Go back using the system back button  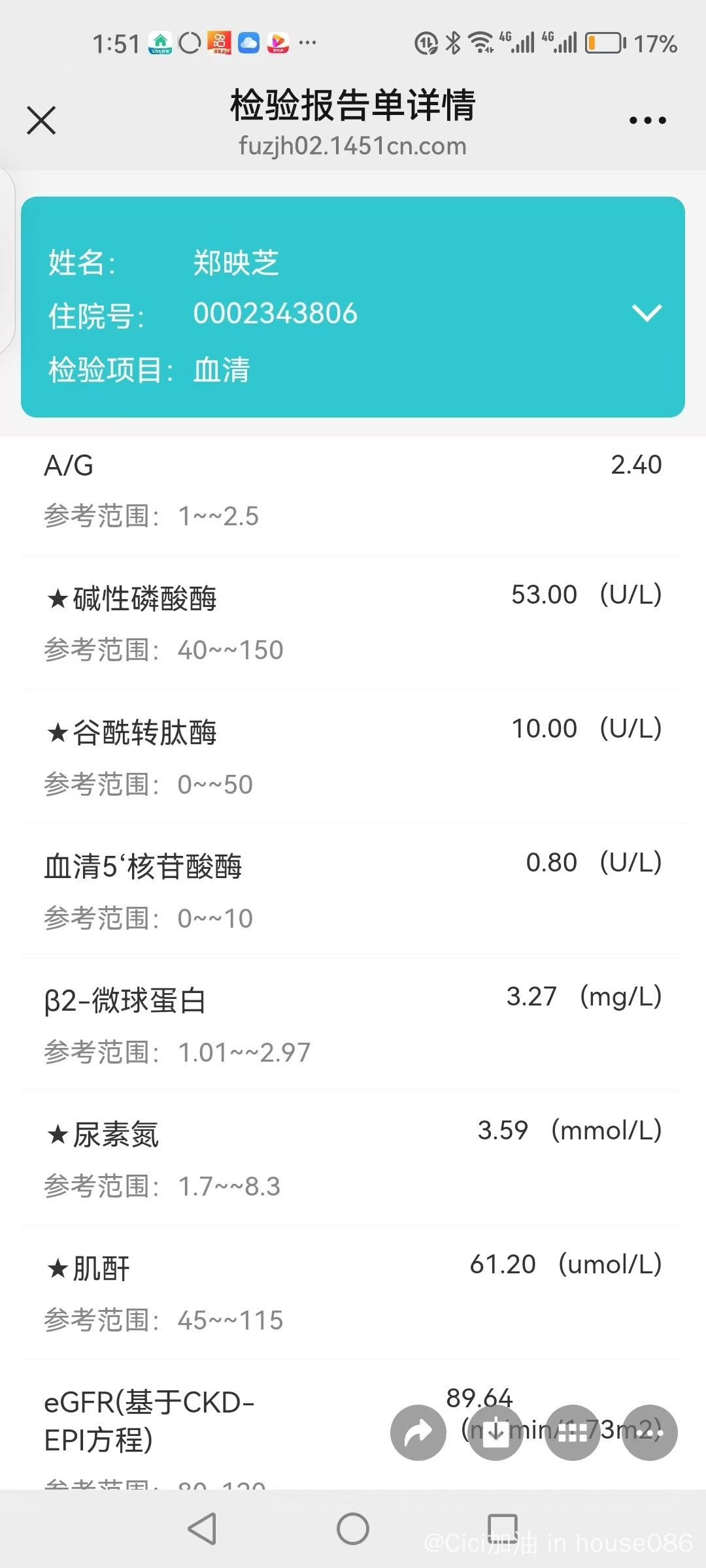202,1529
